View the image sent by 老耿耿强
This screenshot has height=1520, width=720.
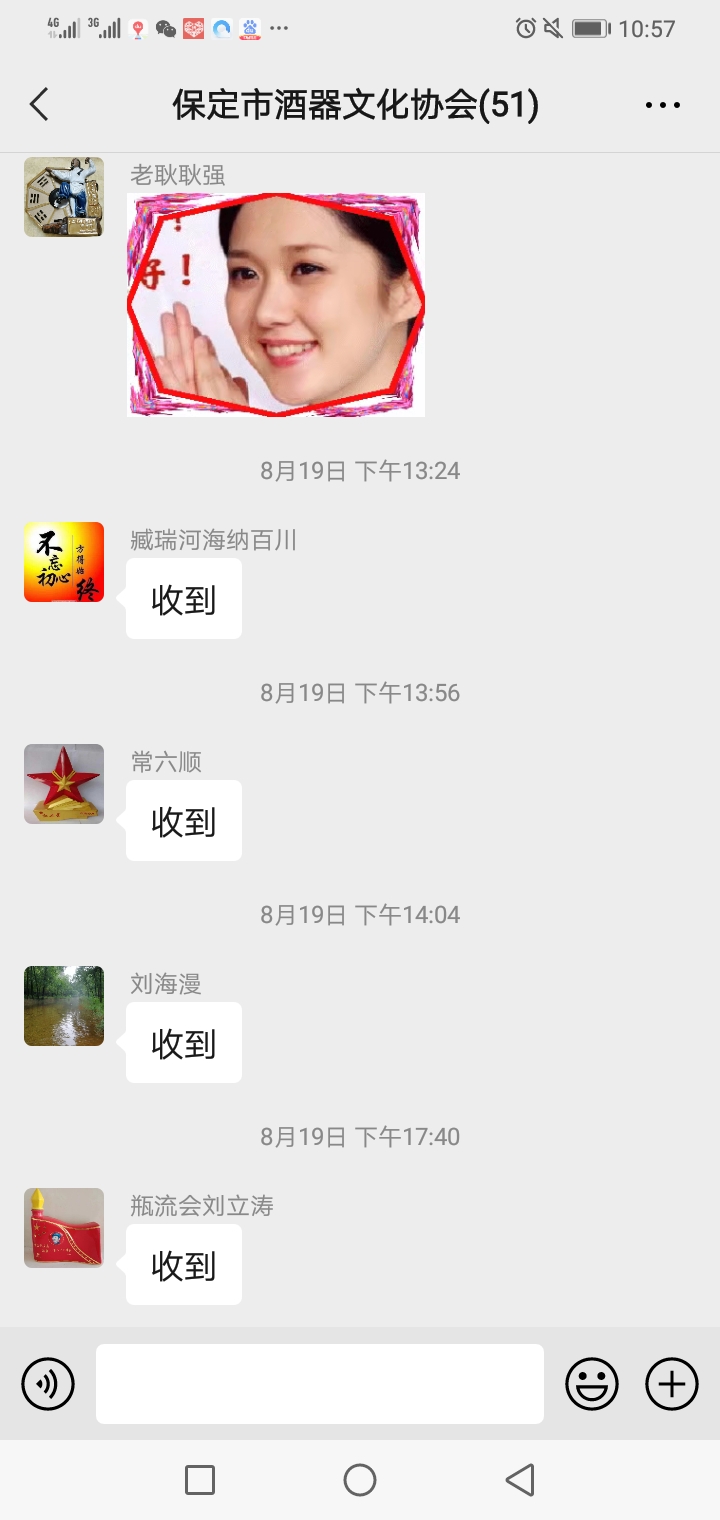click(x=276, y=305)
